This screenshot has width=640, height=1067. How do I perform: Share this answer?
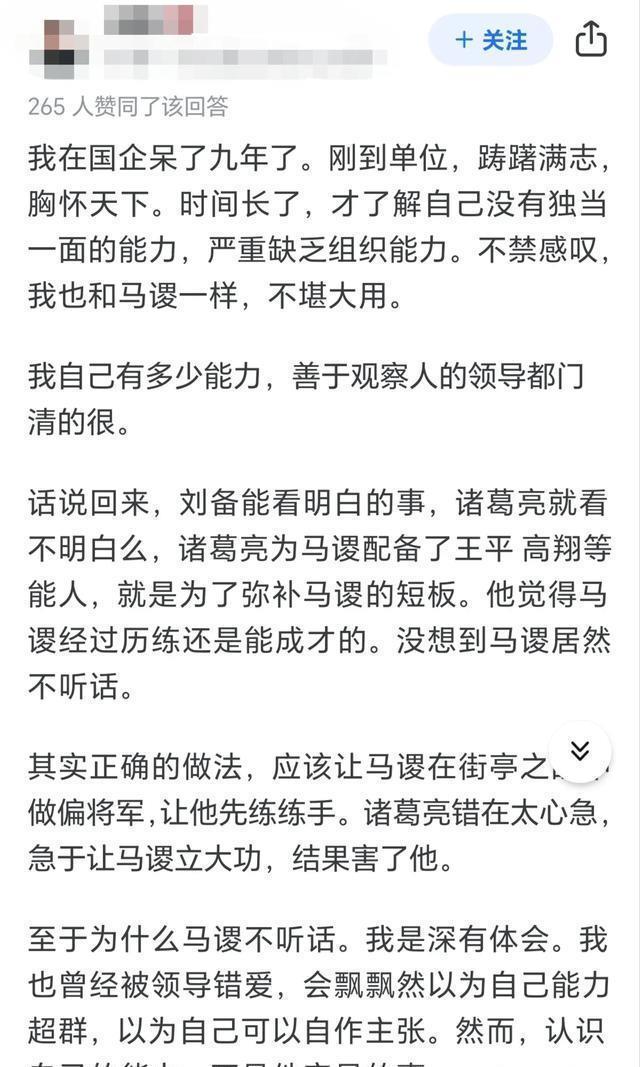click(x=591, y=40)
